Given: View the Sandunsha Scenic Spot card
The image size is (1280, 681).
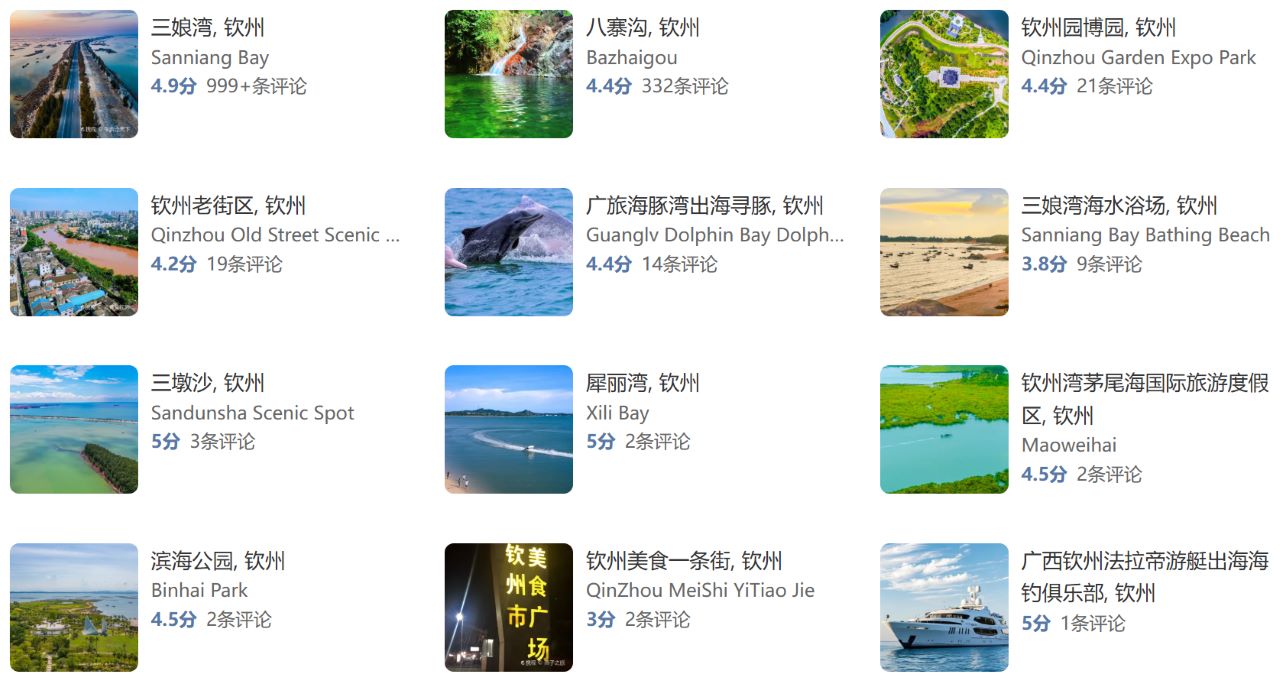Looking at the screenshot, I should click(207, 383).
